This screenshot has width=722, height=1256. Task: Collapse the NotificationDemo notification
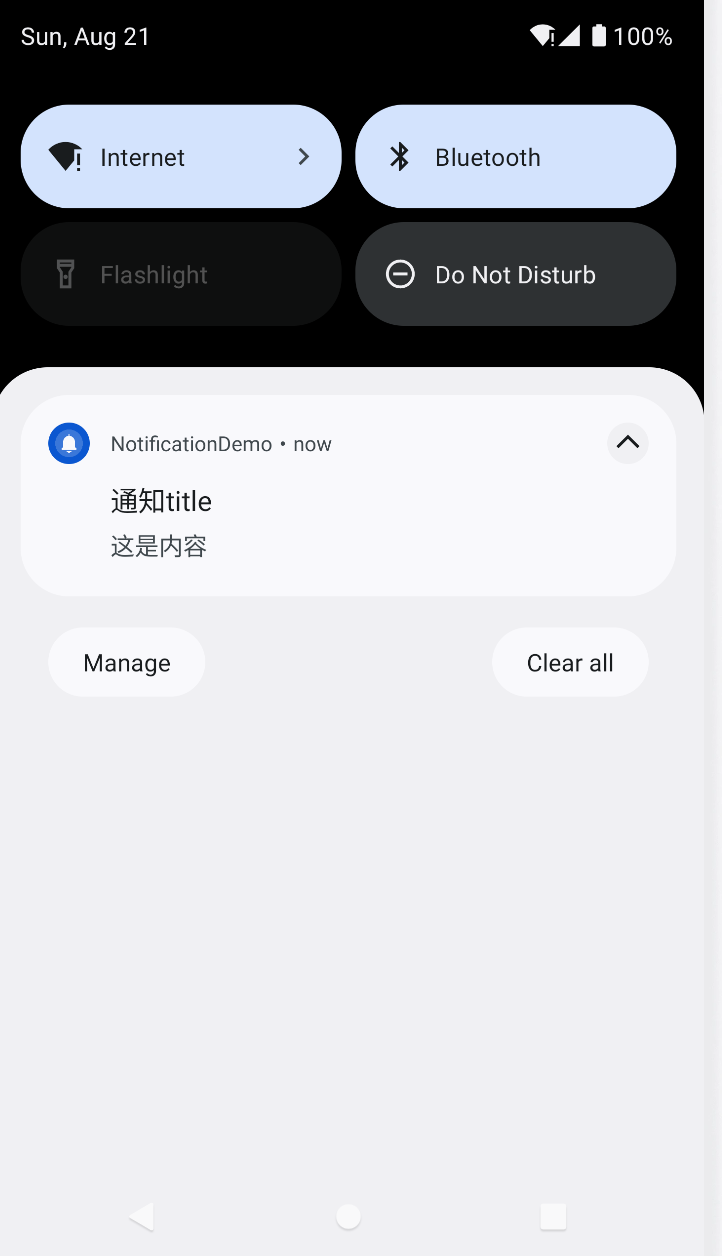point(628,443)
